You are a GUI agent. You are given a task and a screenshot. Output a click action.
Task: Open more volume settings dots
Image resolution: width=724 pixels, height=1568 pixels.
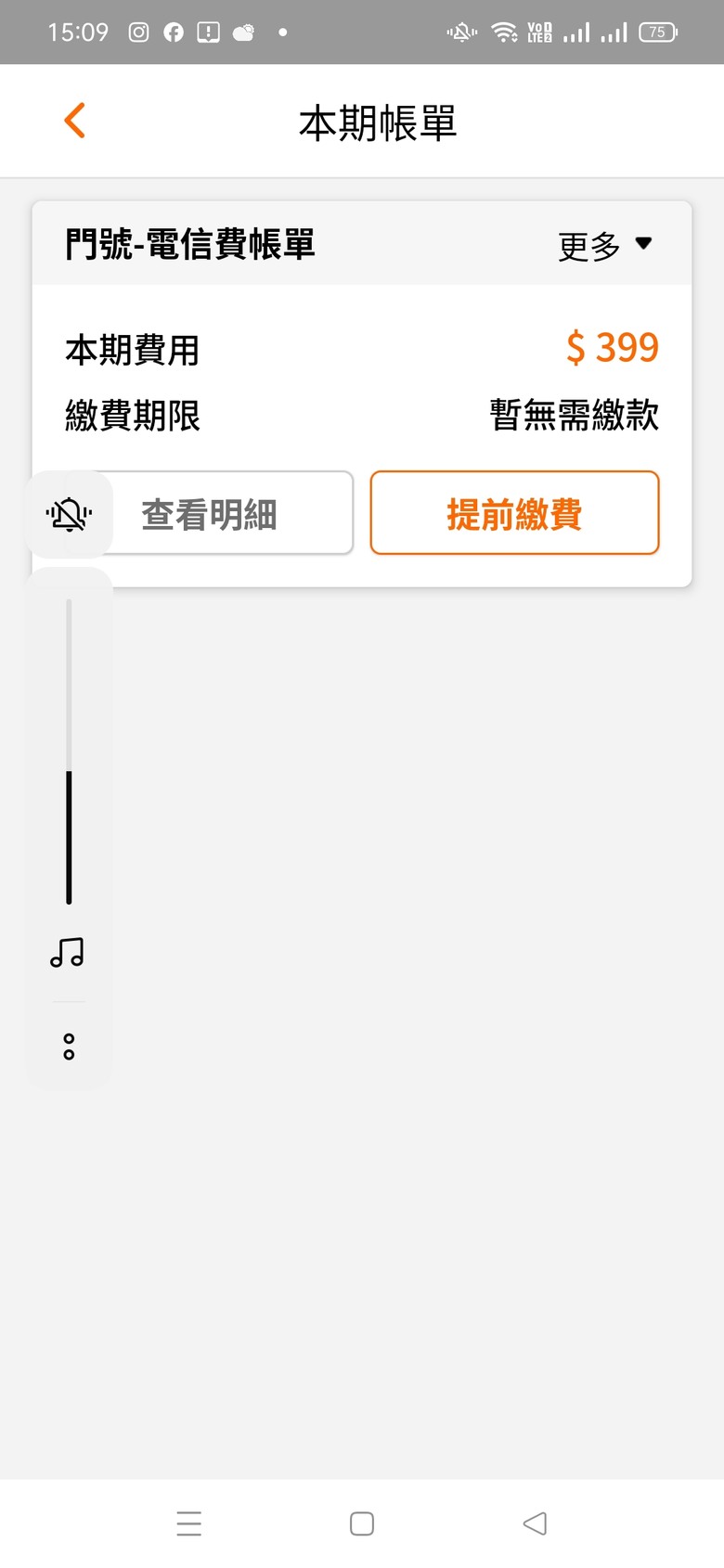pyautogui.click(x=69, y=1047)
